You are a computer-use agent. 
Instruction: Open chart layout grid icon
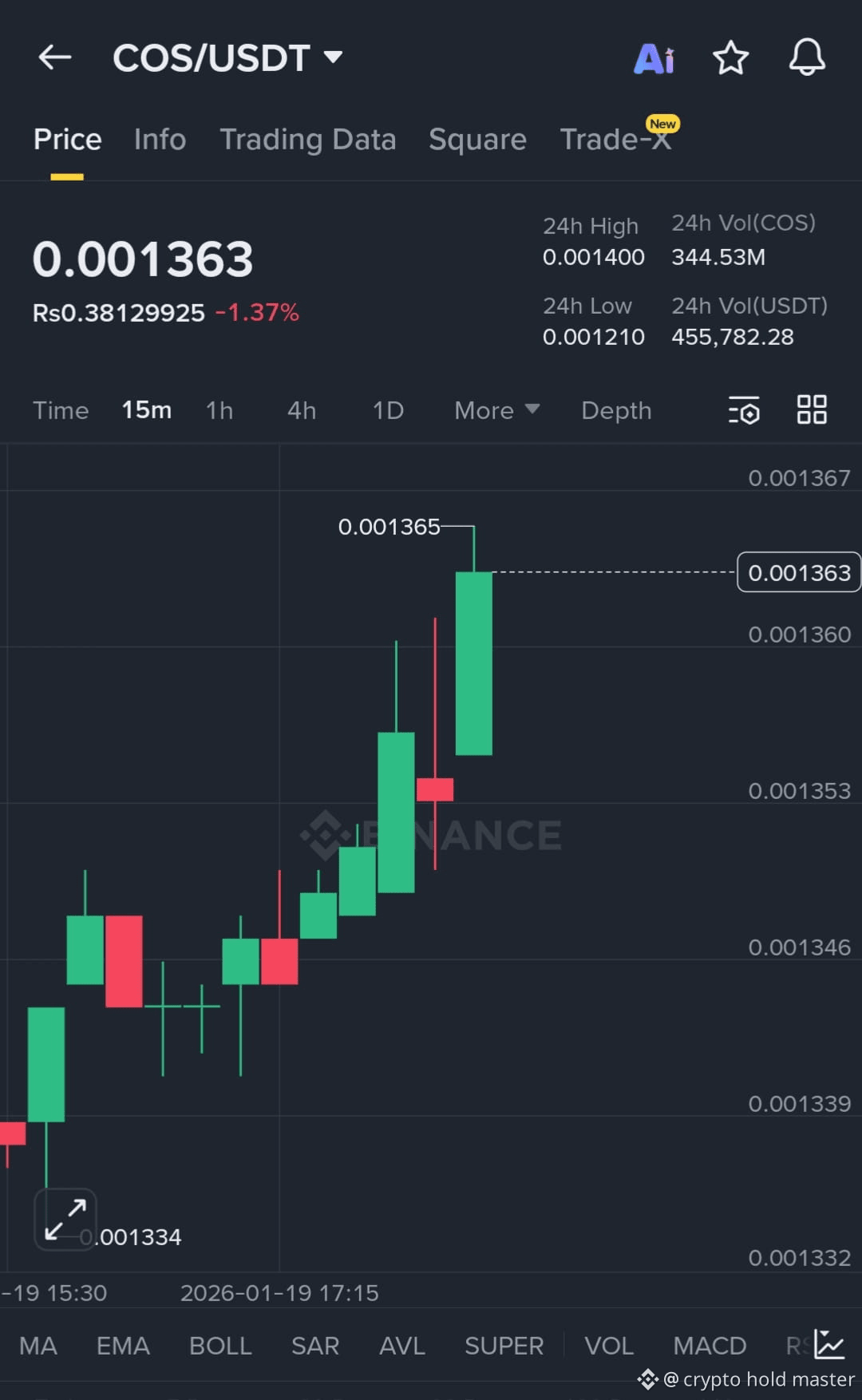click(x=812, y=409)
